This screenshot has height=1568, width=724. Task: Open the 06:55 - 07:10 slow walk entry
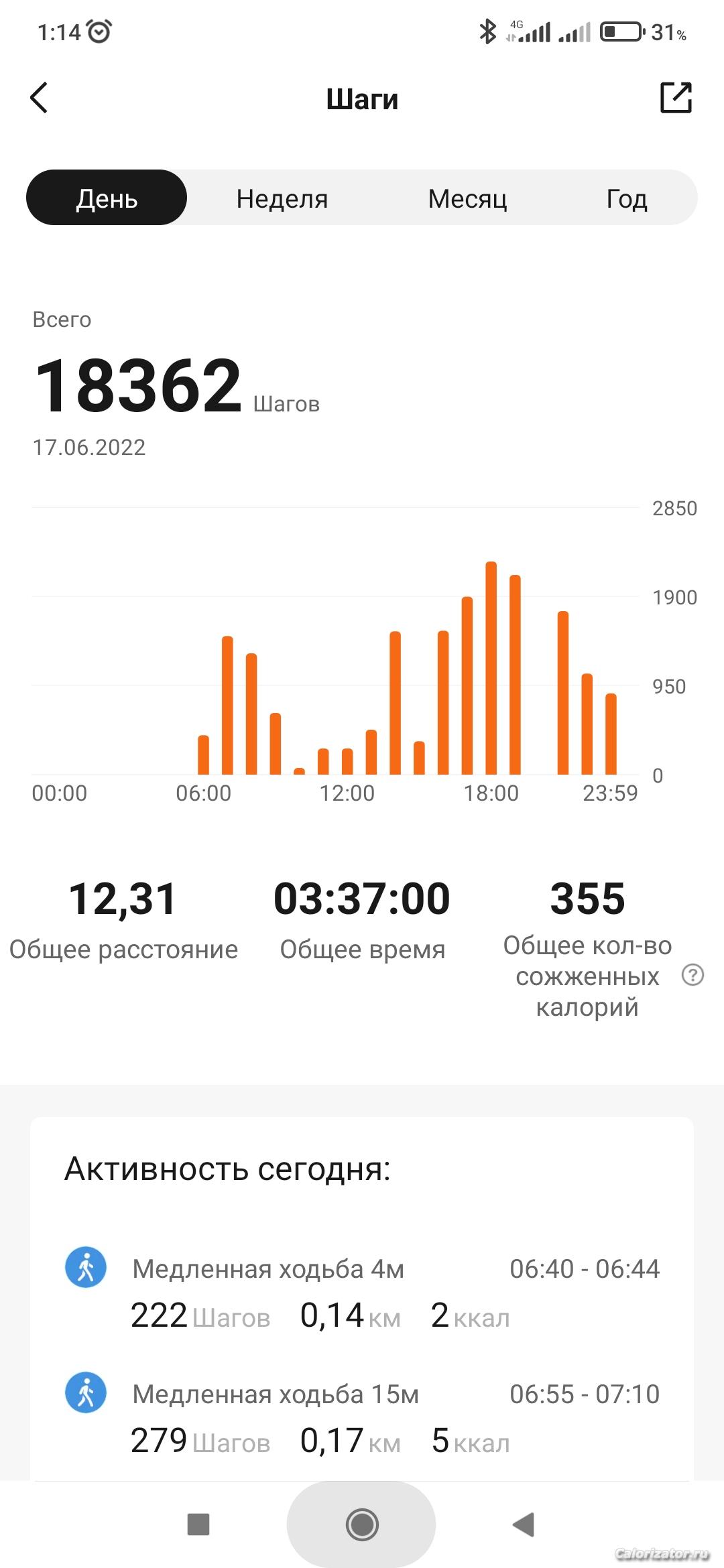362,1417
